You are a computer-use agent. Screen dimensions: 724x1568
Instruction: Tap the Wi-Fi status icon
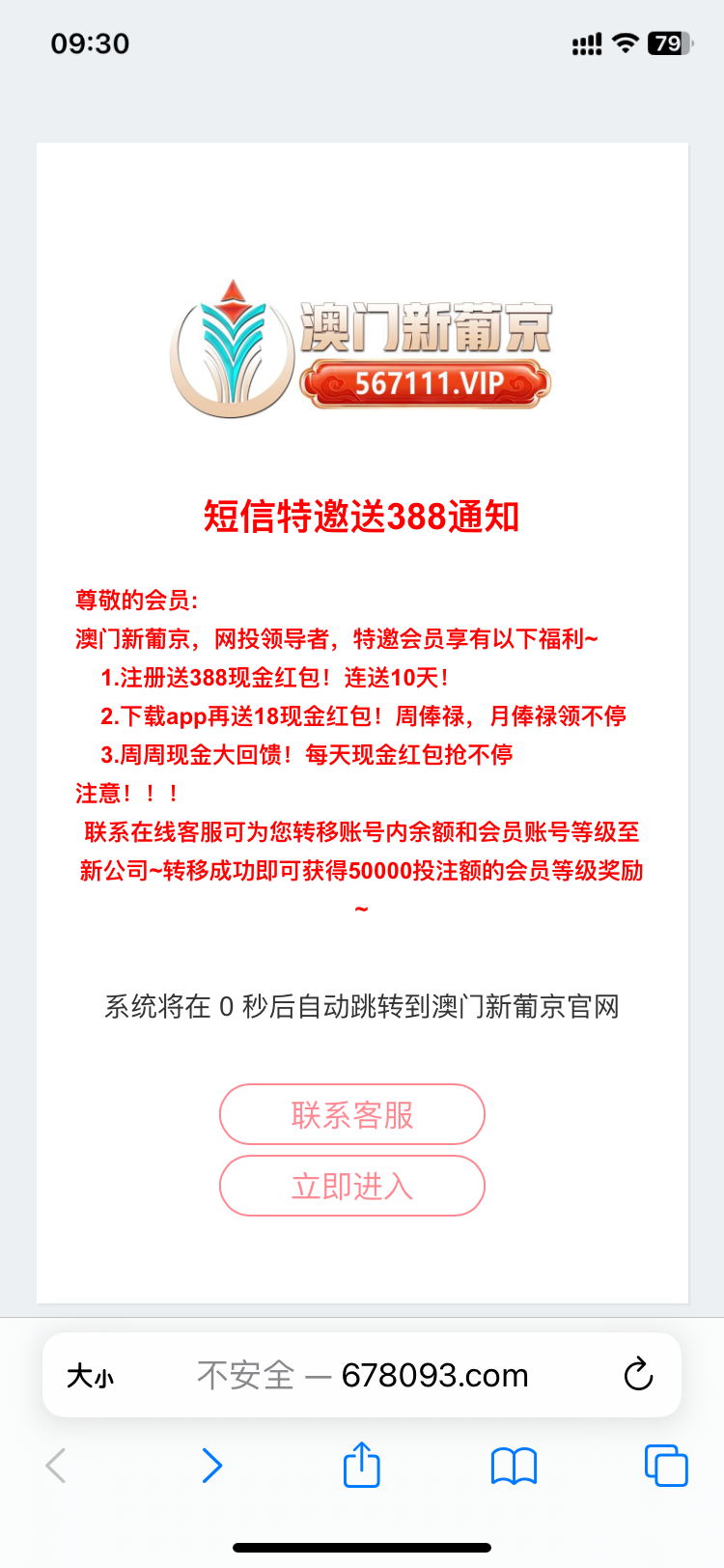(x=624, y=42)
